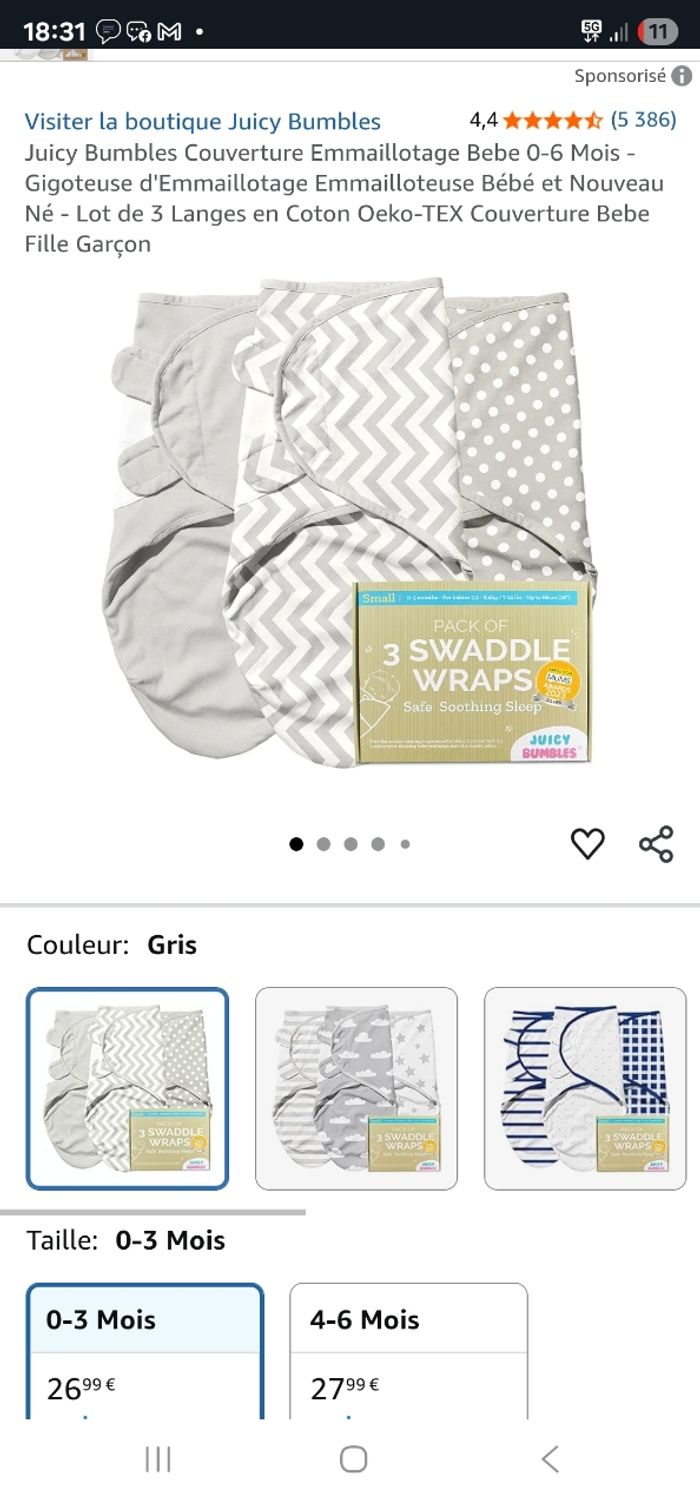Select the grey chevron and dots color
The width and height of the screenshot is (700, 1500).
[x=128, y=1088]
